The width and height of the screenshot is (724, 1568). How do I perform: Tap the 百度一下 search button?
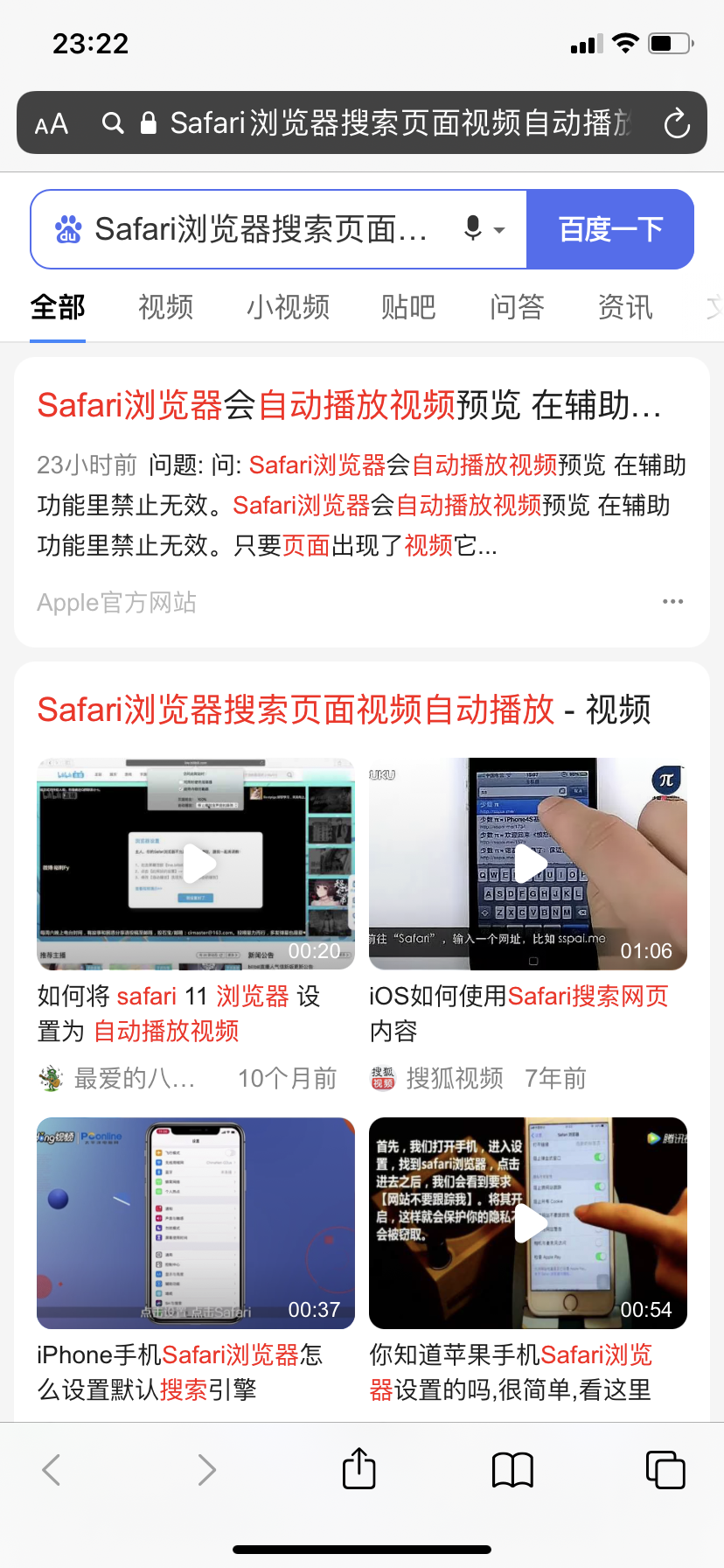click(x=610, y=229)
